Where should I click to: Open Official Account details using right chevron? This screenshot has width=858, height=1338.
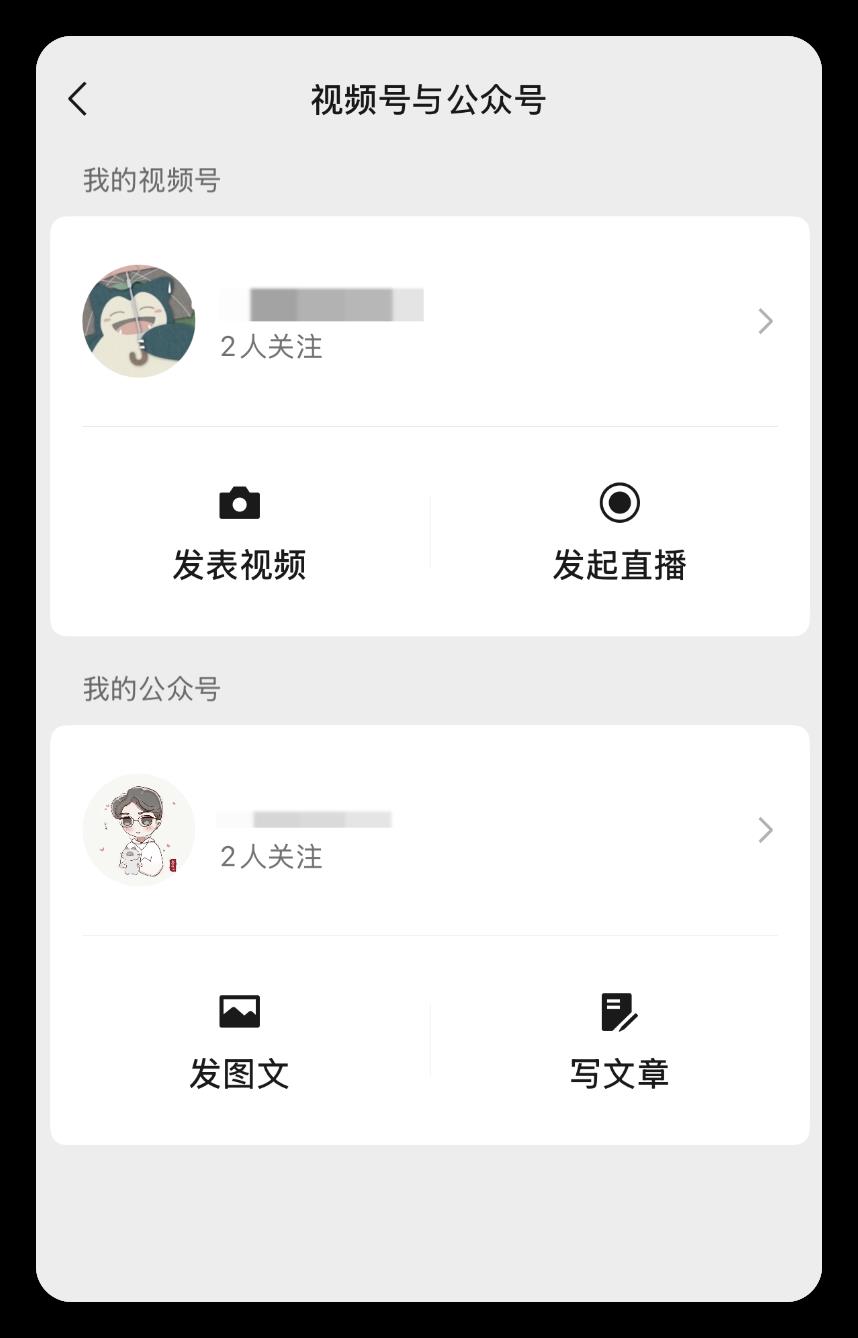point(766,830)
